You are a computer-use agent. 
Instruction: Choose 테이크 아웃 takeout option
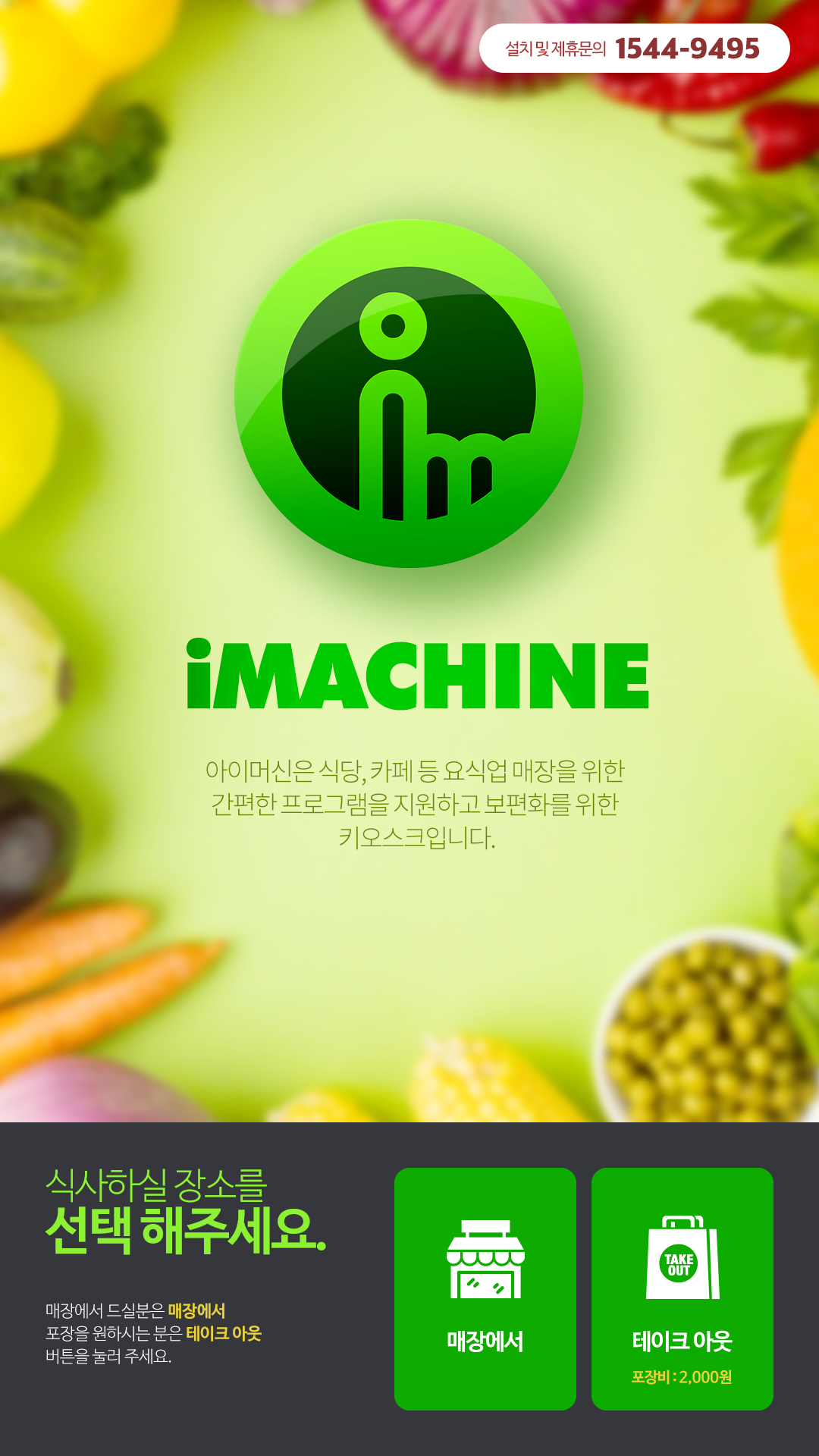pos(682,1288)
